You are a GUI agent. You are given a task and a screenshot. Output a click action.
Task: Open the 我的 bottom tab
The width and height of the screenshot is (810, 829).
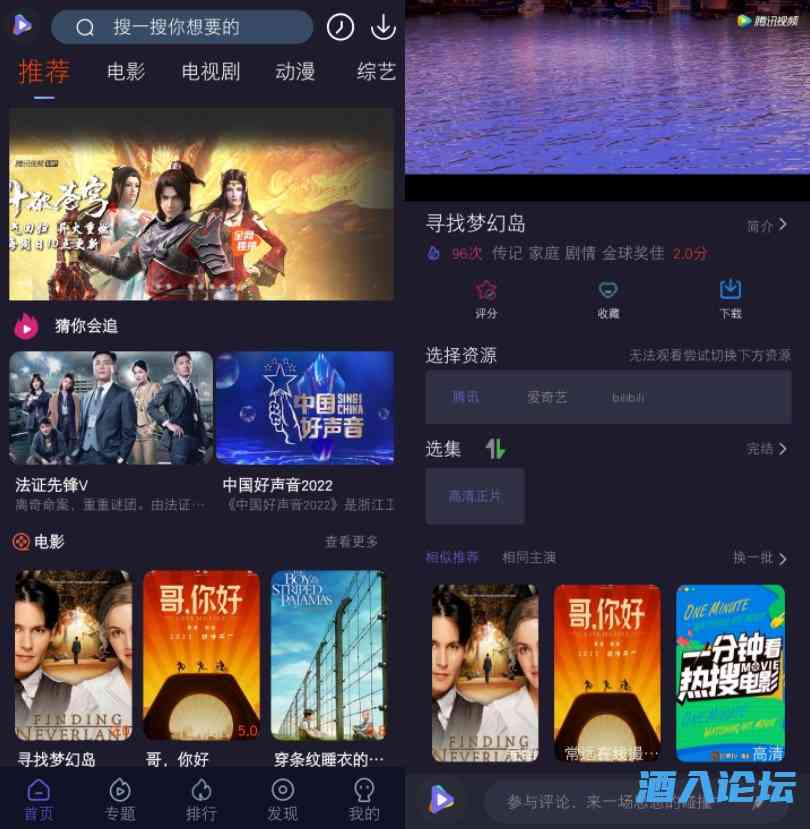(364, 799)
